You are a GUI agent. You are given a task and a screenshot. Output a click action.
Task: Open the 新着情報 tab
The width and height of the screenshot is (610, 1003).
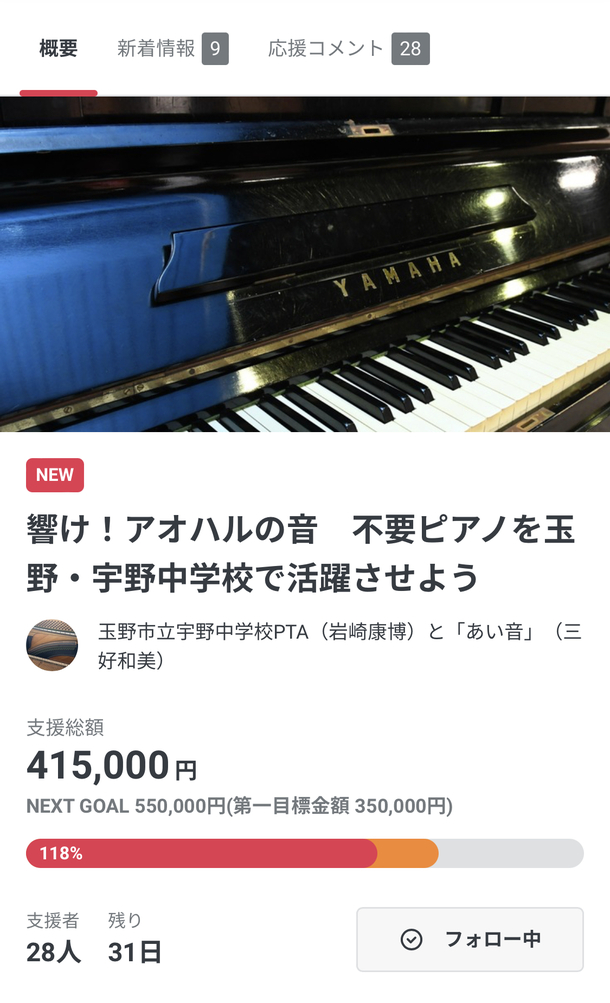coord(172,49)
